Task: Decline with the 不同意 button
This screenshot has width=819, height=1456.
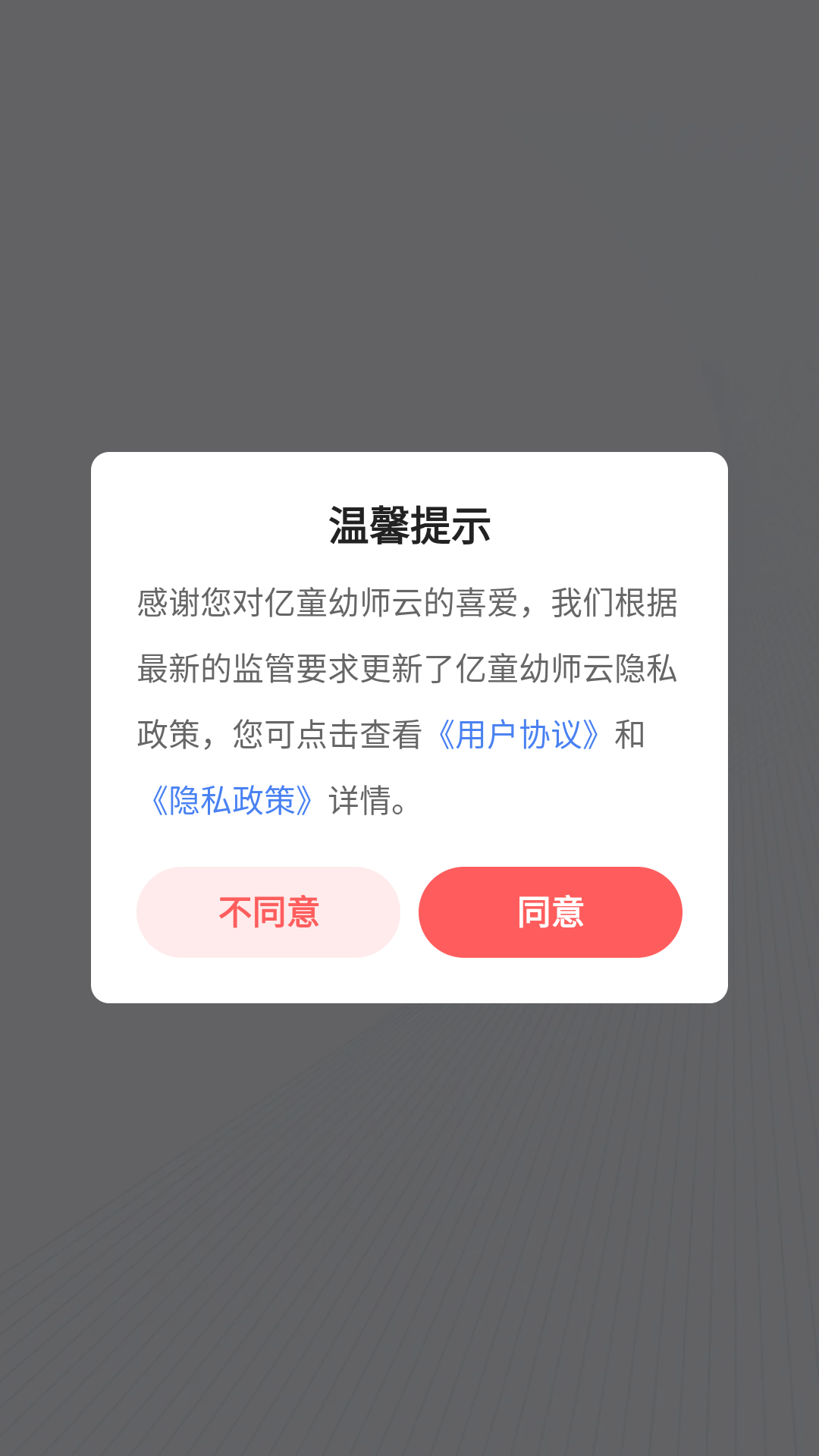Action: click(268, 912)
